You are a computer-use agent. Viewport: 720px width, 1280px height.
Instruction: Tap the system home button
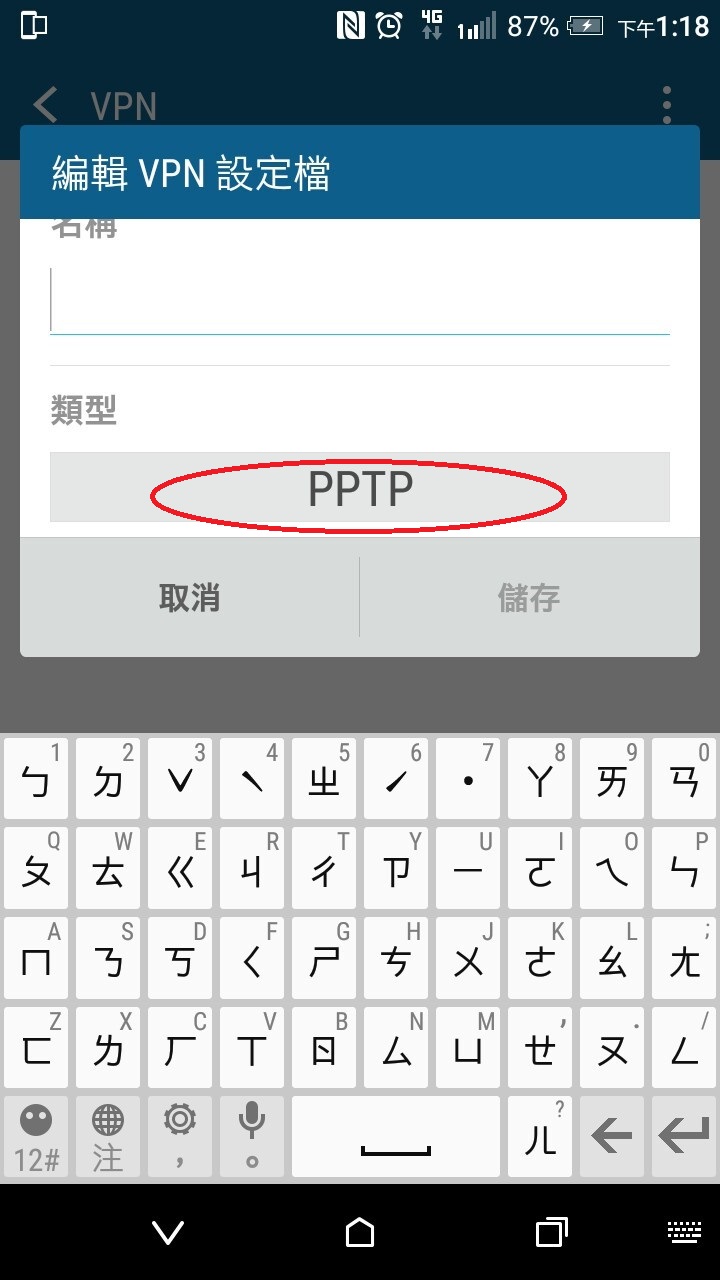(360, 1232)
